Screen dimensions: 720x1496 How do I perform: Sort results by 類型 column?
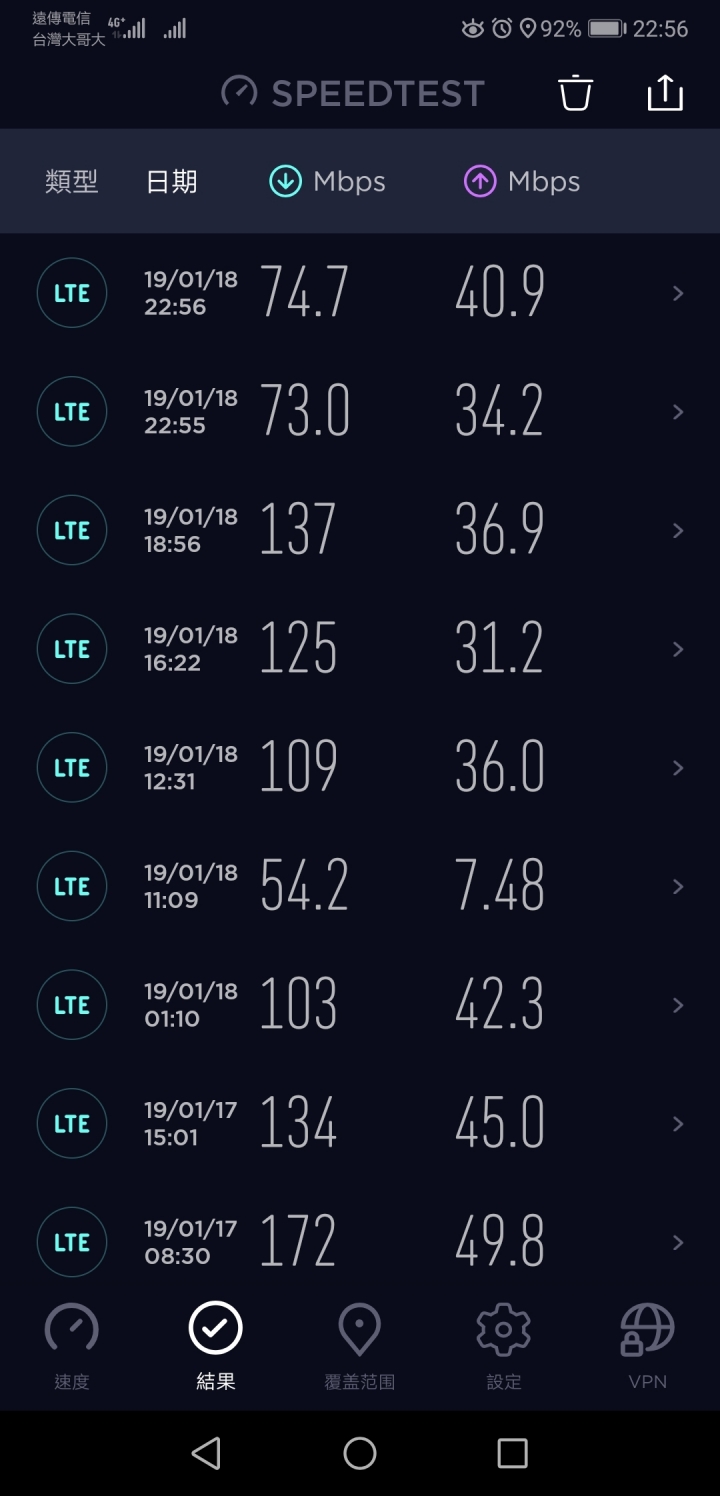(72, 182)
